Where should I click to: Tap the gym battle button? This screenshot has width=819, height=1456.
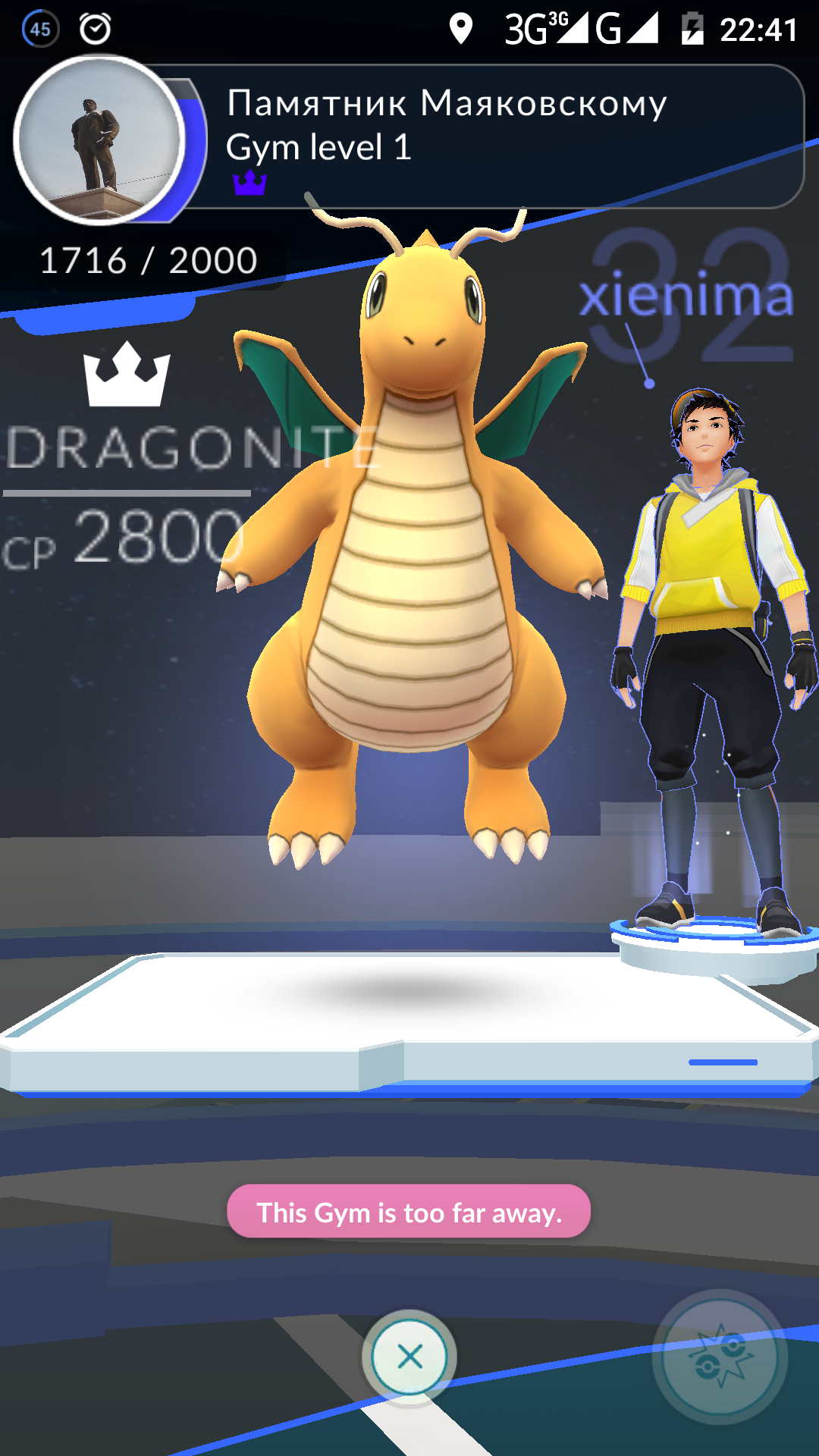(719, 1357)
